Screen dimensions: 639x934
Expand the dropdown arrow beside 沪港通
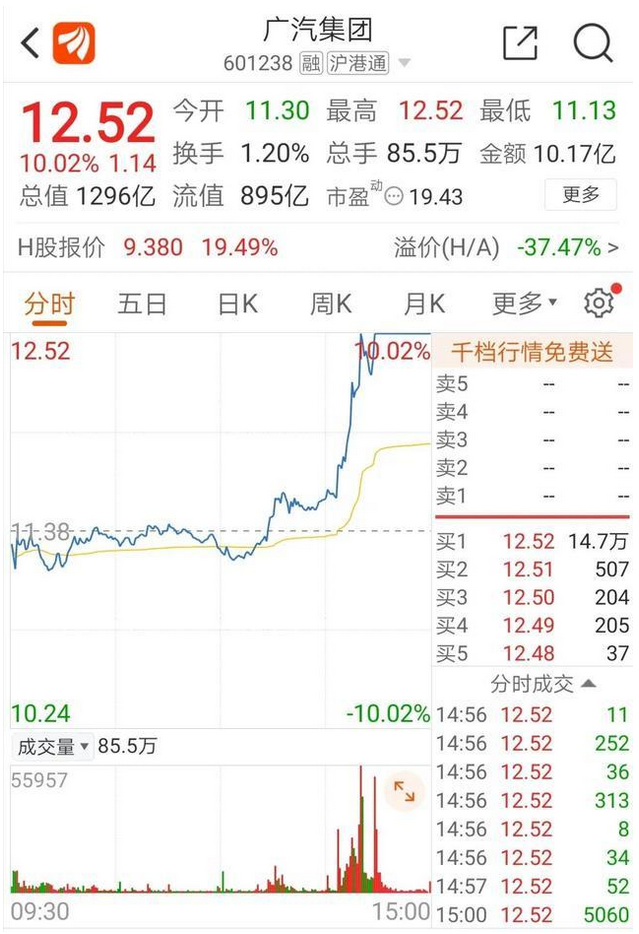pyautogui.click(x=405, y=64)
